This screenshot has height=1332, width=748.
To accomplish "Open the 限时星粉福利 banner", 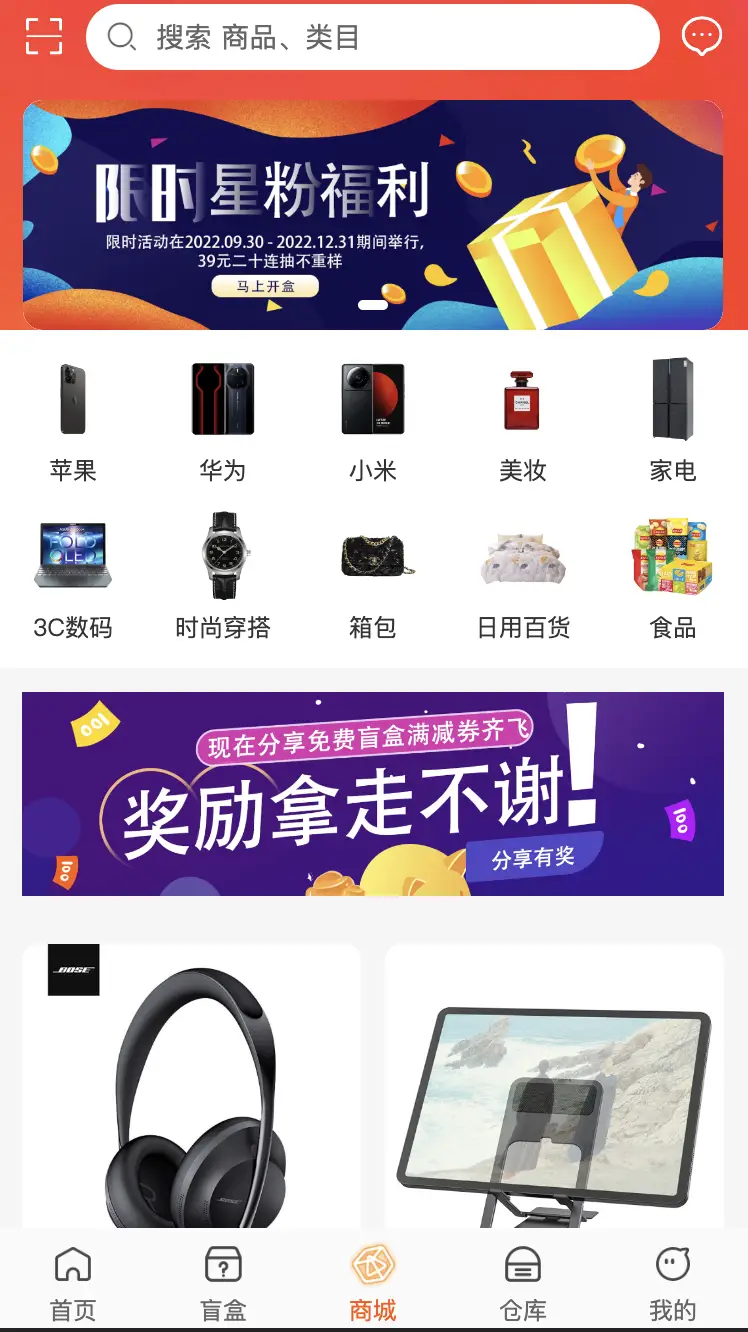I will 372,214.
